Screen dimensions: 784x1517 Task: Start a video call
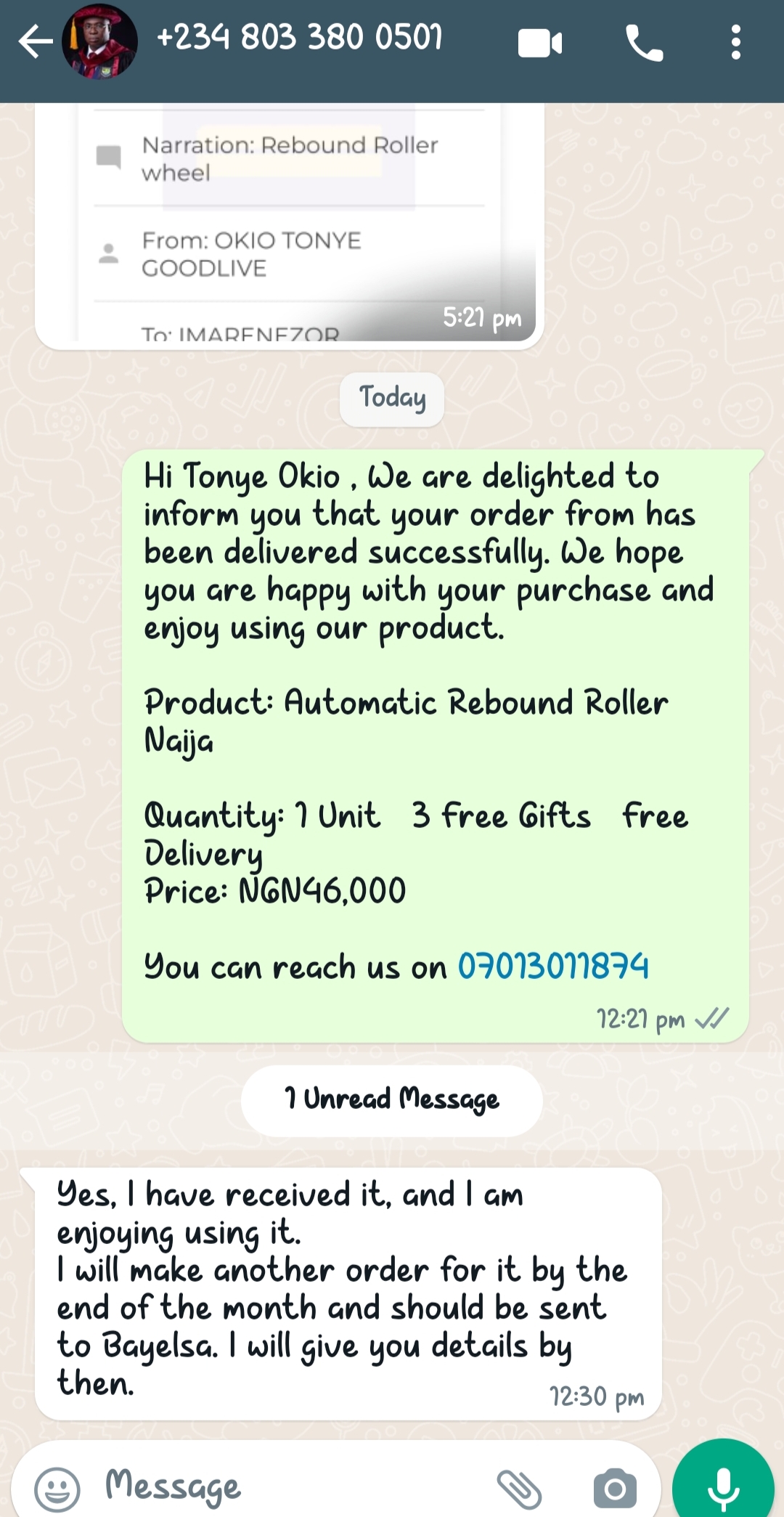(x=540, y=44)
